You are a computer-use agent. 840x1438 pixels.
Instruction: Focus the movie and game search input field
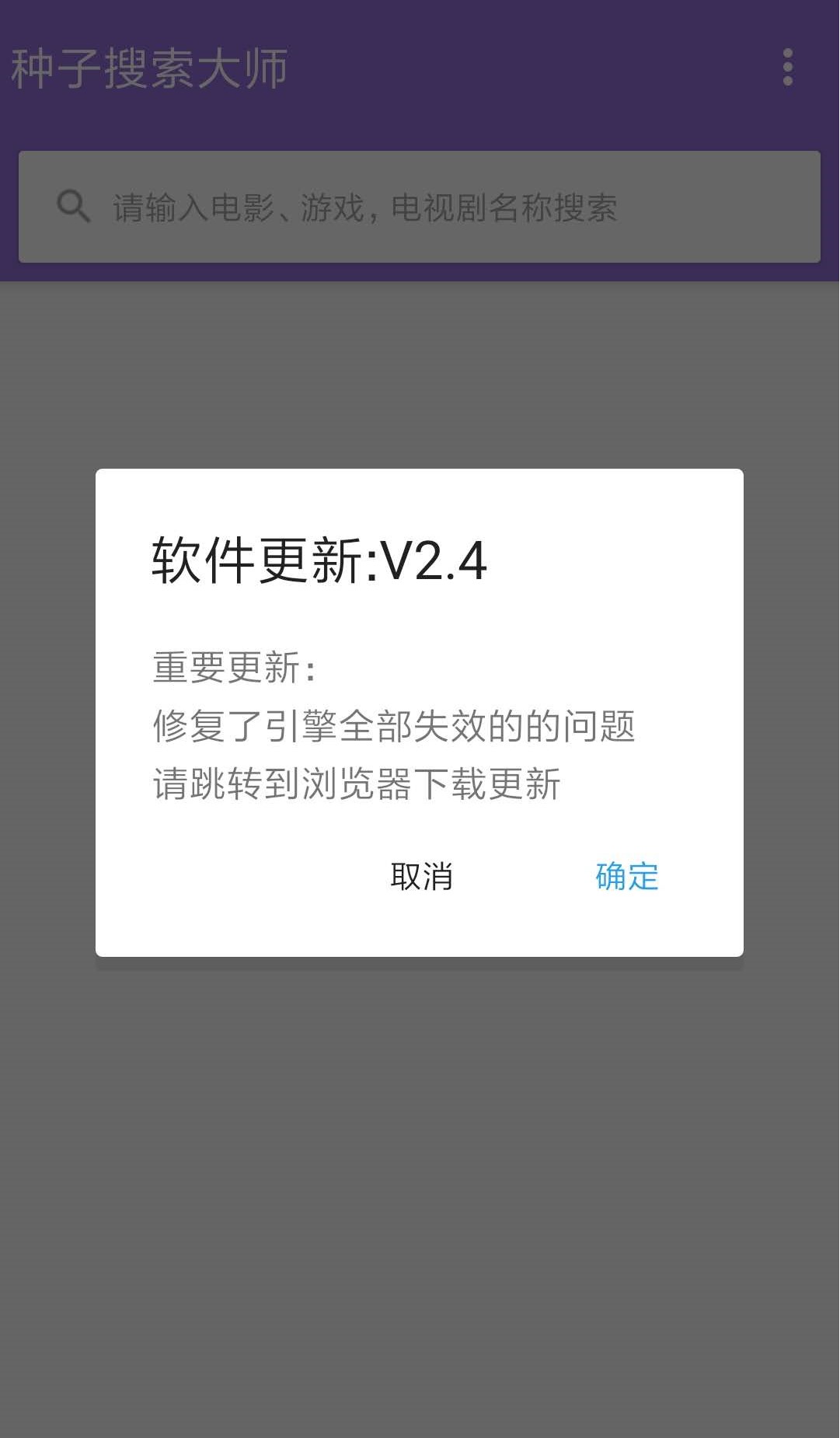[420, 204]
